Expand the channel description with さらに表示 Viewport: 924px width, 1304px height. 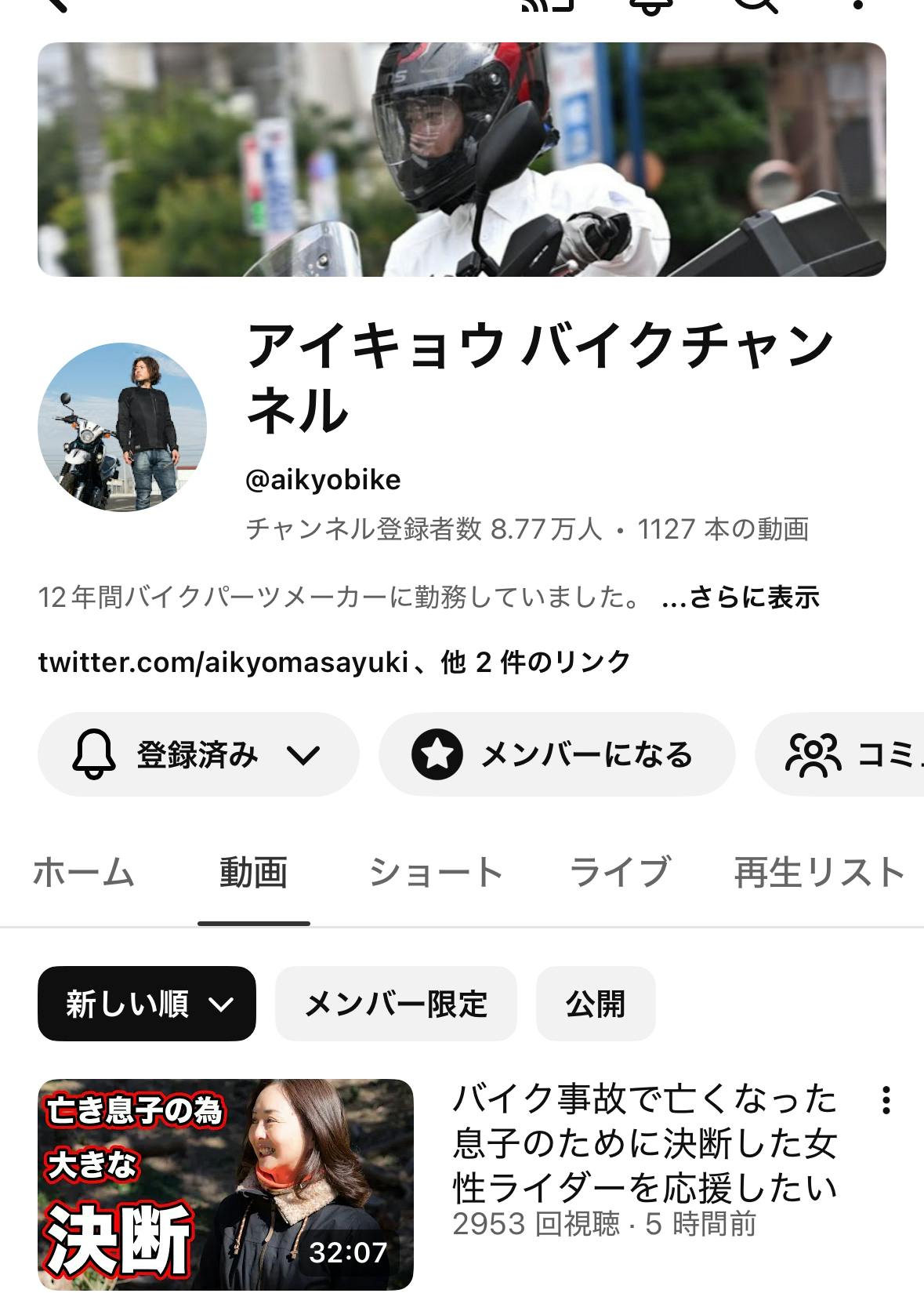[x=741, y=598]
